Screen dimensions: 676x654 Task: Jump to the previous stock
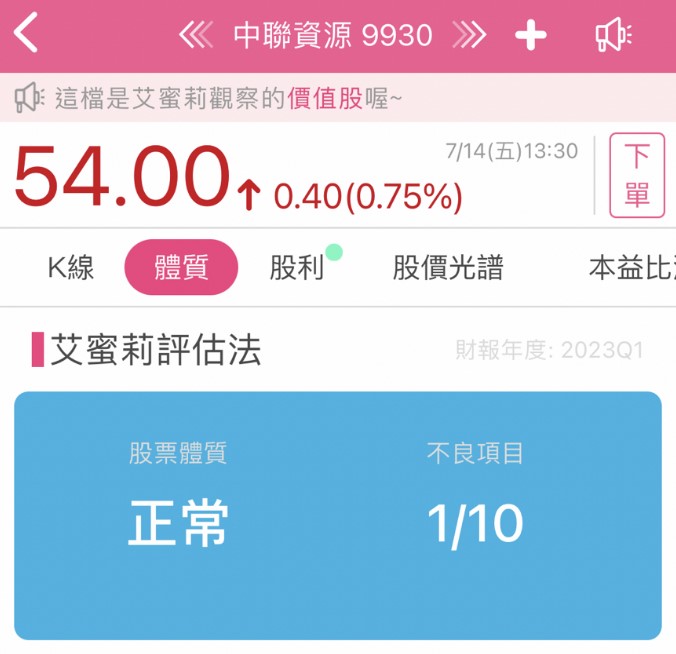(196, 36)
